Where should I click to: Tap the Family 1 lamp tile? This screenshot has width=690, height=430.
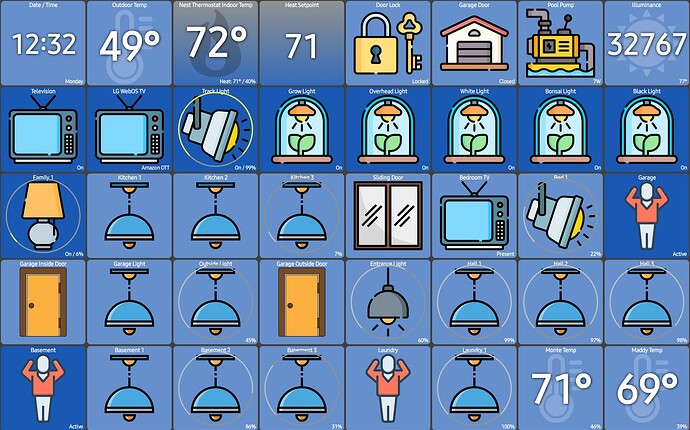point(42,216)
